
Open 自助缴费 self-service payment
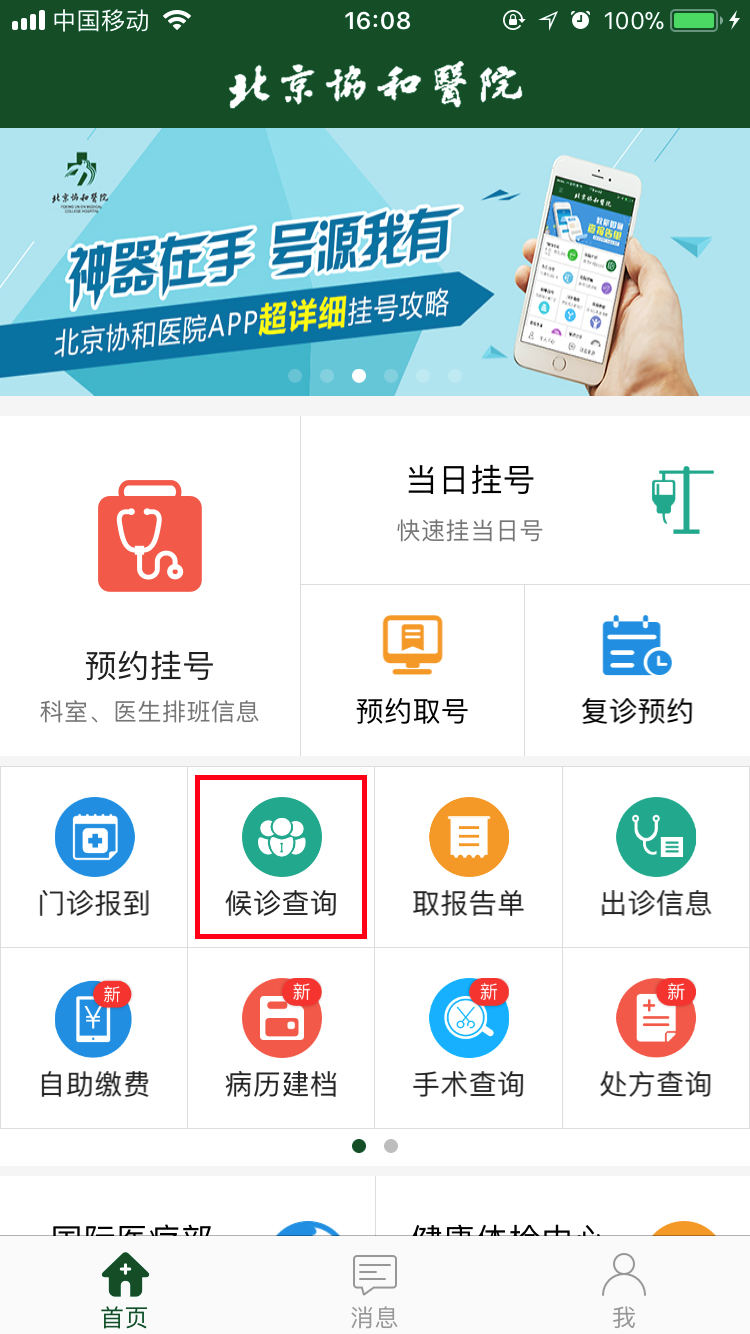(94, 1038)
